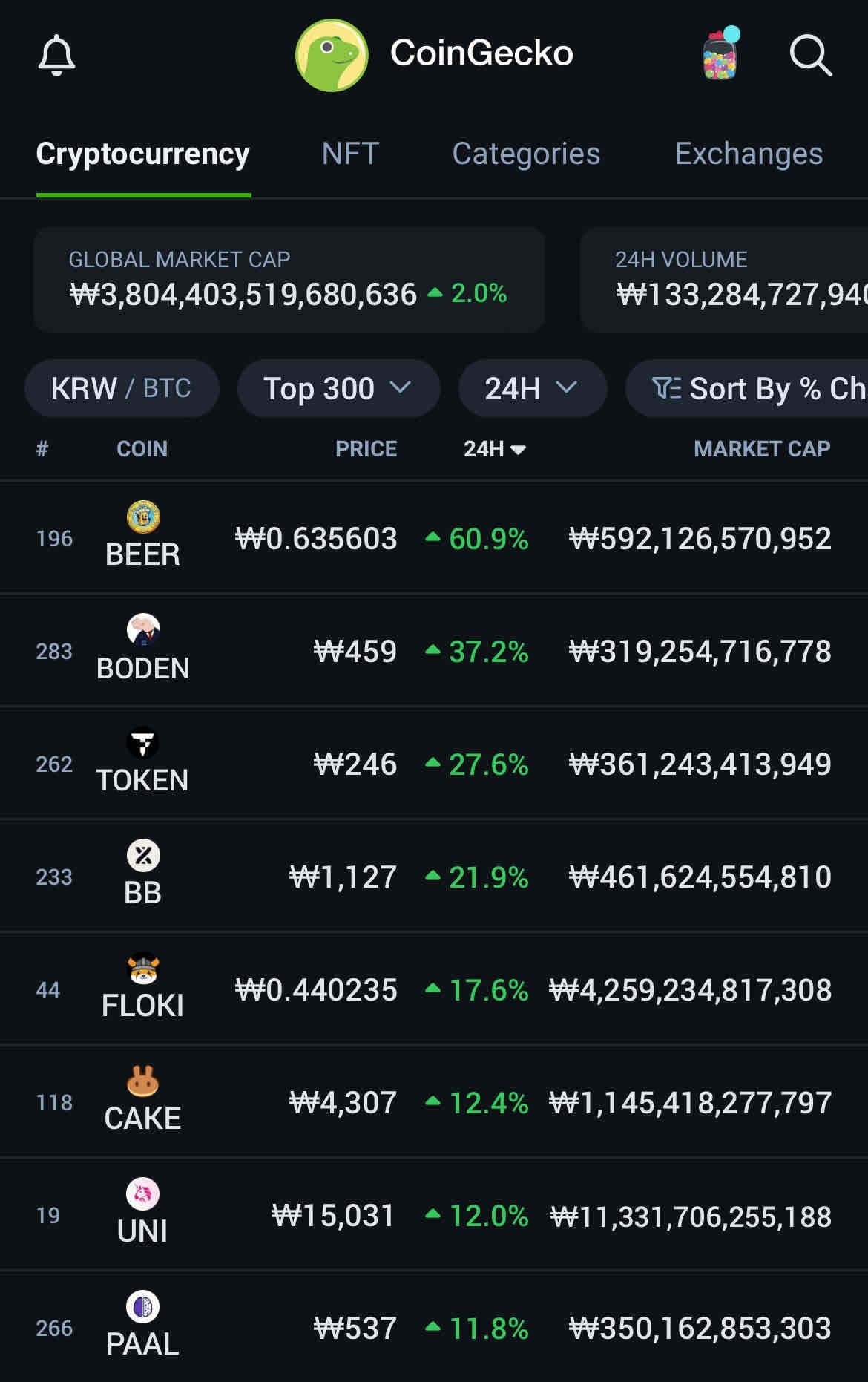Screen dimensions: 868x1382
Task: Switch to the Categories tab
Action: click(526, 154)
